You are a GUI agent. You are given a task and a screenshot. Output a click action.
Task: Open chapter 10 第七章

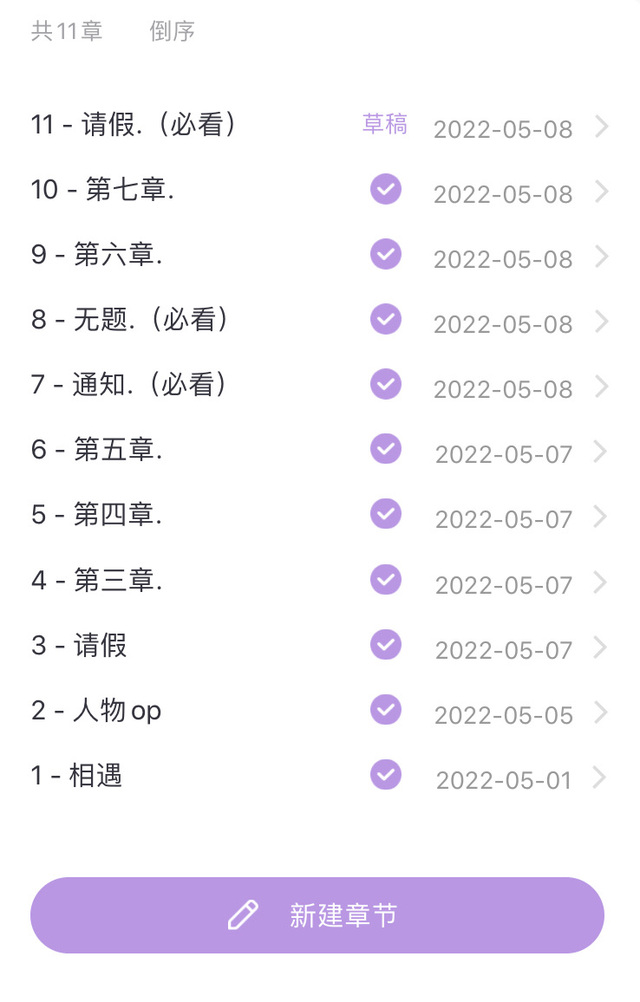click(x=319, y=190)
